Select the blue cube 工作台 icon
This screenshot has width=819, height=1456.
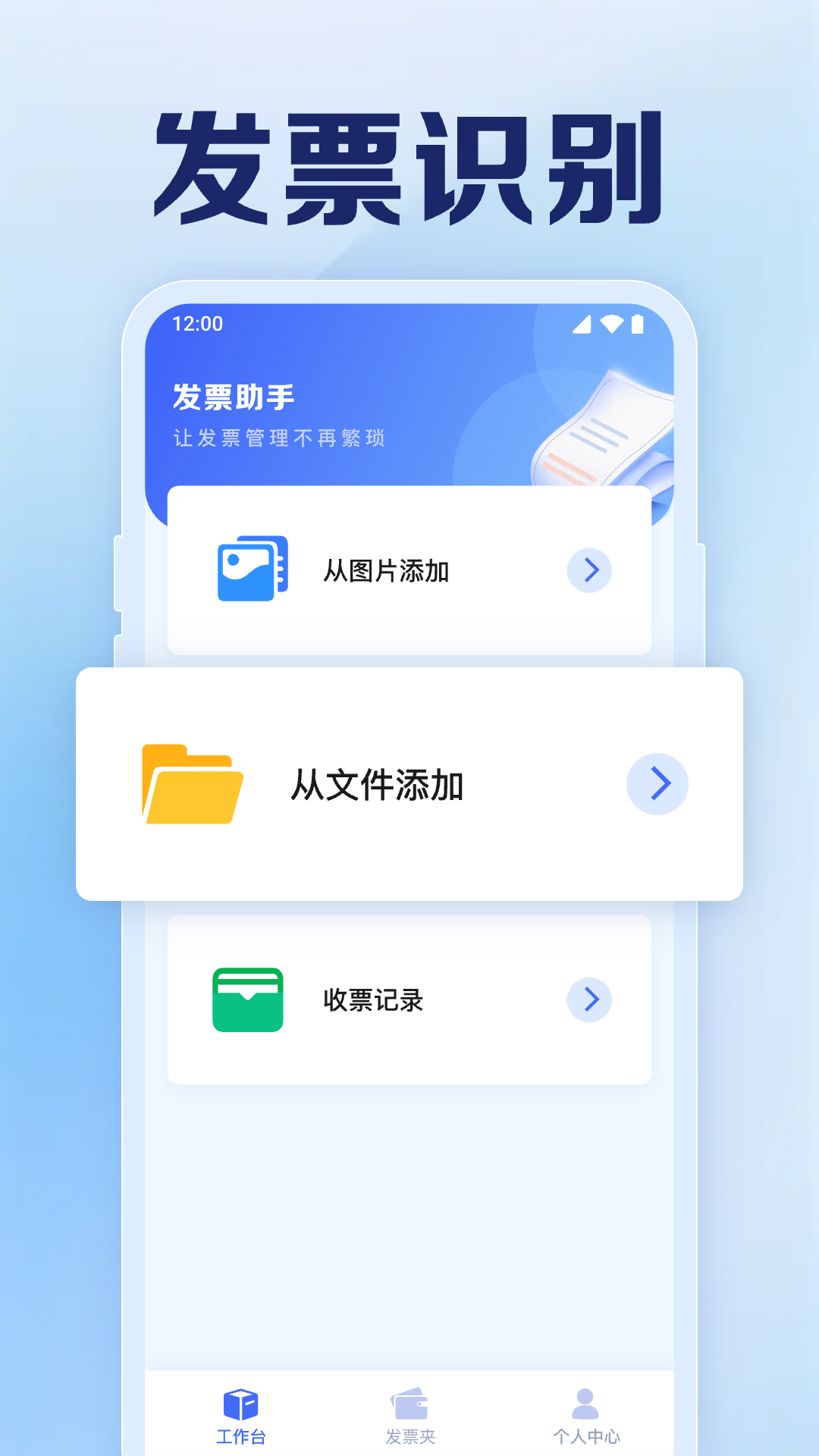(240, 1414)
